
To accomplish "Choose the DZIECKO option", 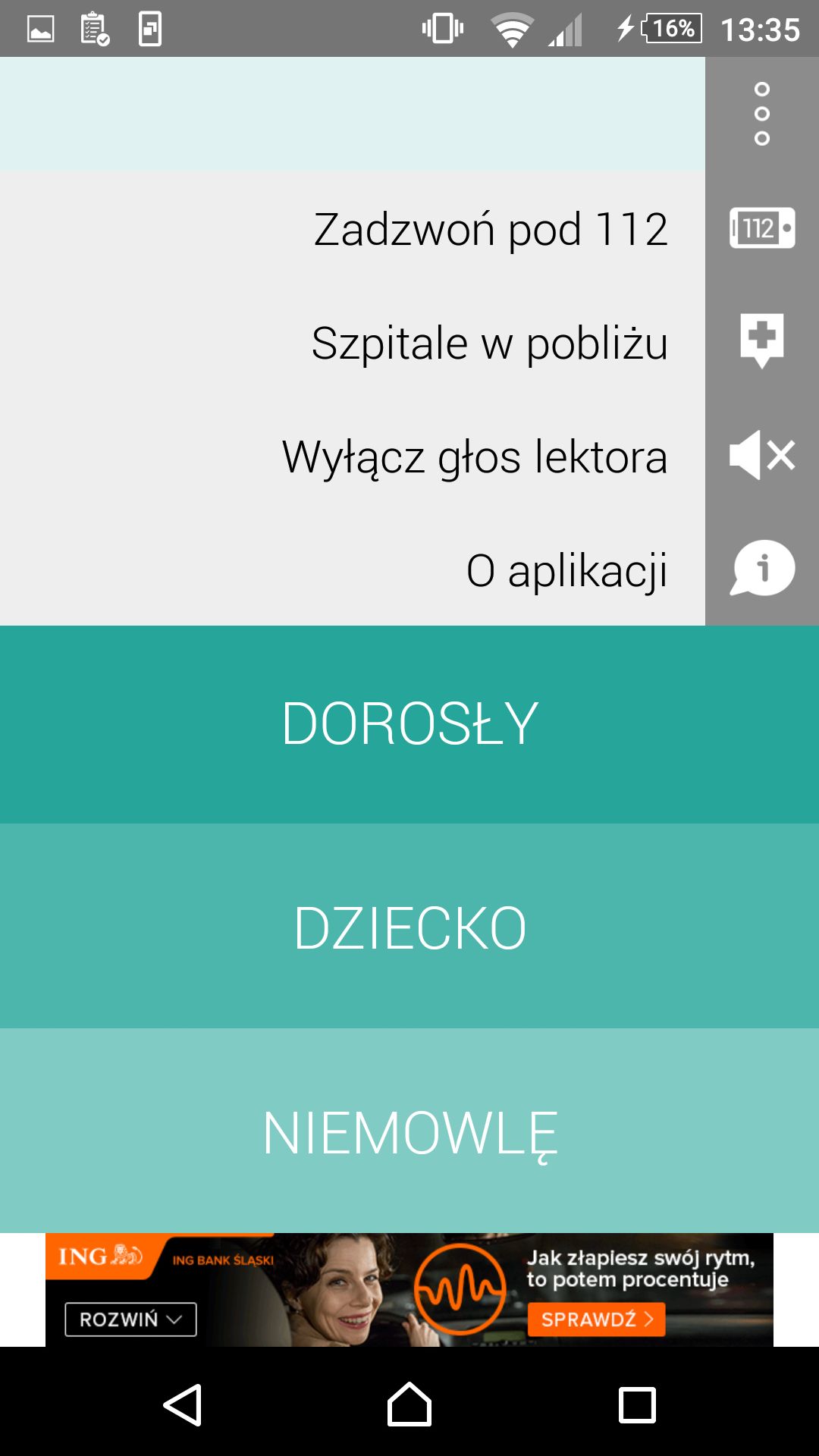I will click(x=409, y=926).
